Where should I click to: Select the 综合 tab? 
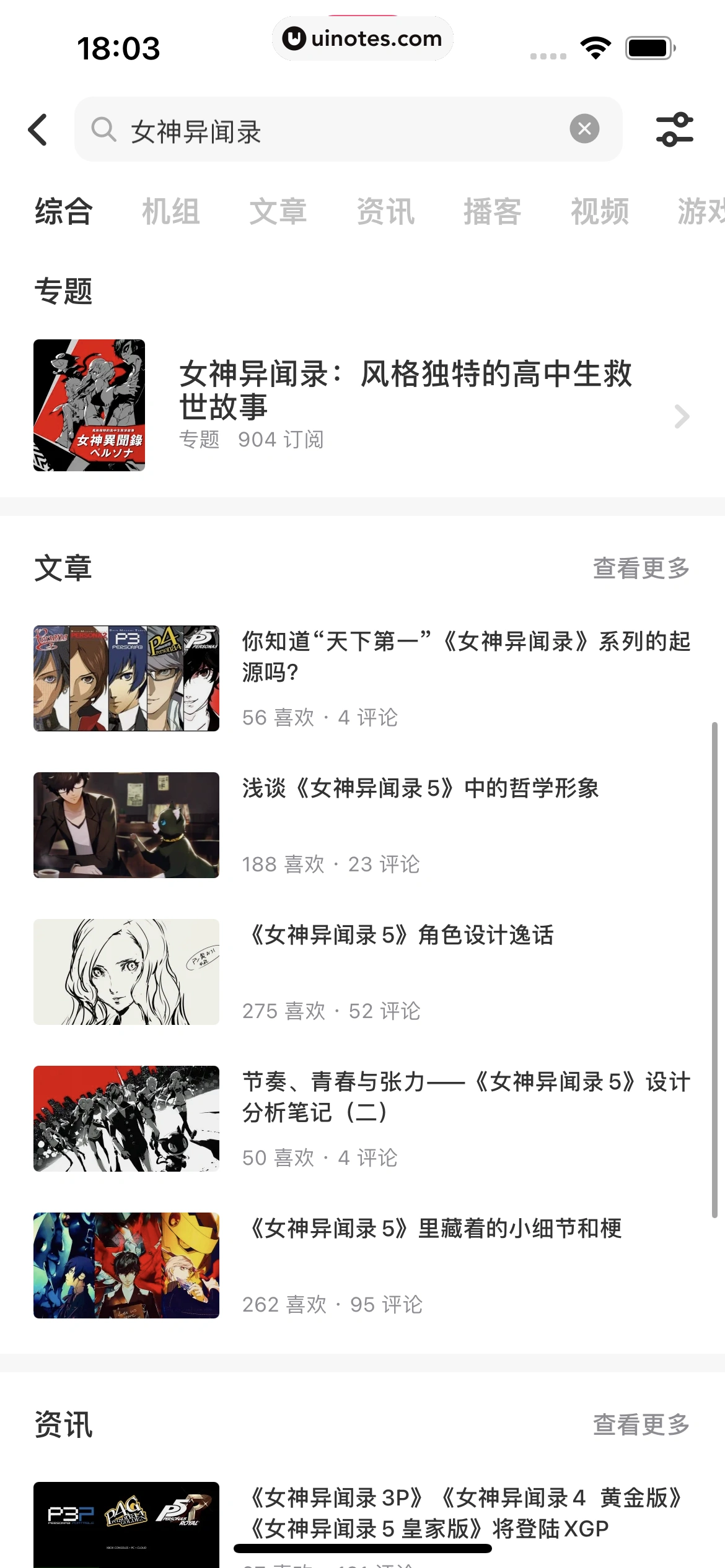coord(63,211)
